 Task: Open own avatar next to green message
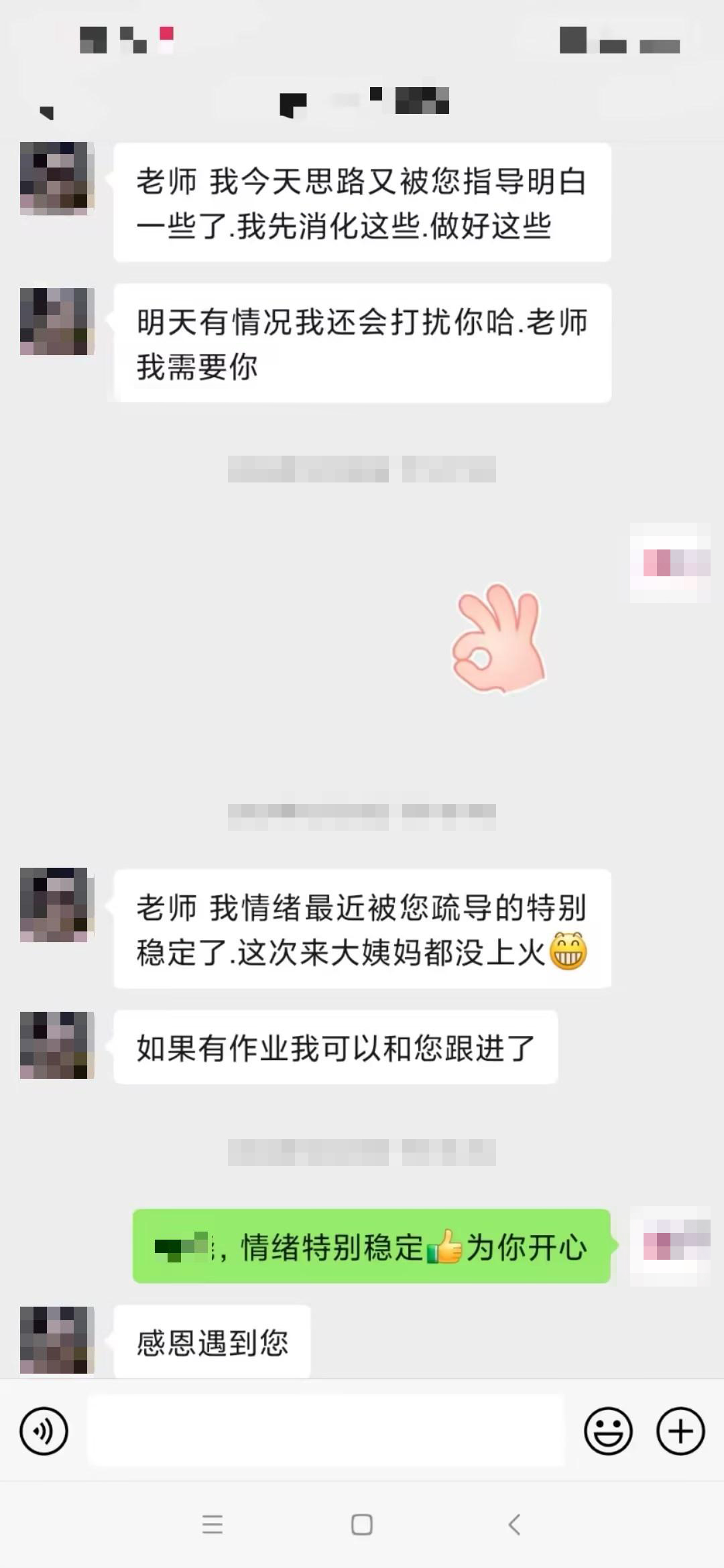point(670,1246)
